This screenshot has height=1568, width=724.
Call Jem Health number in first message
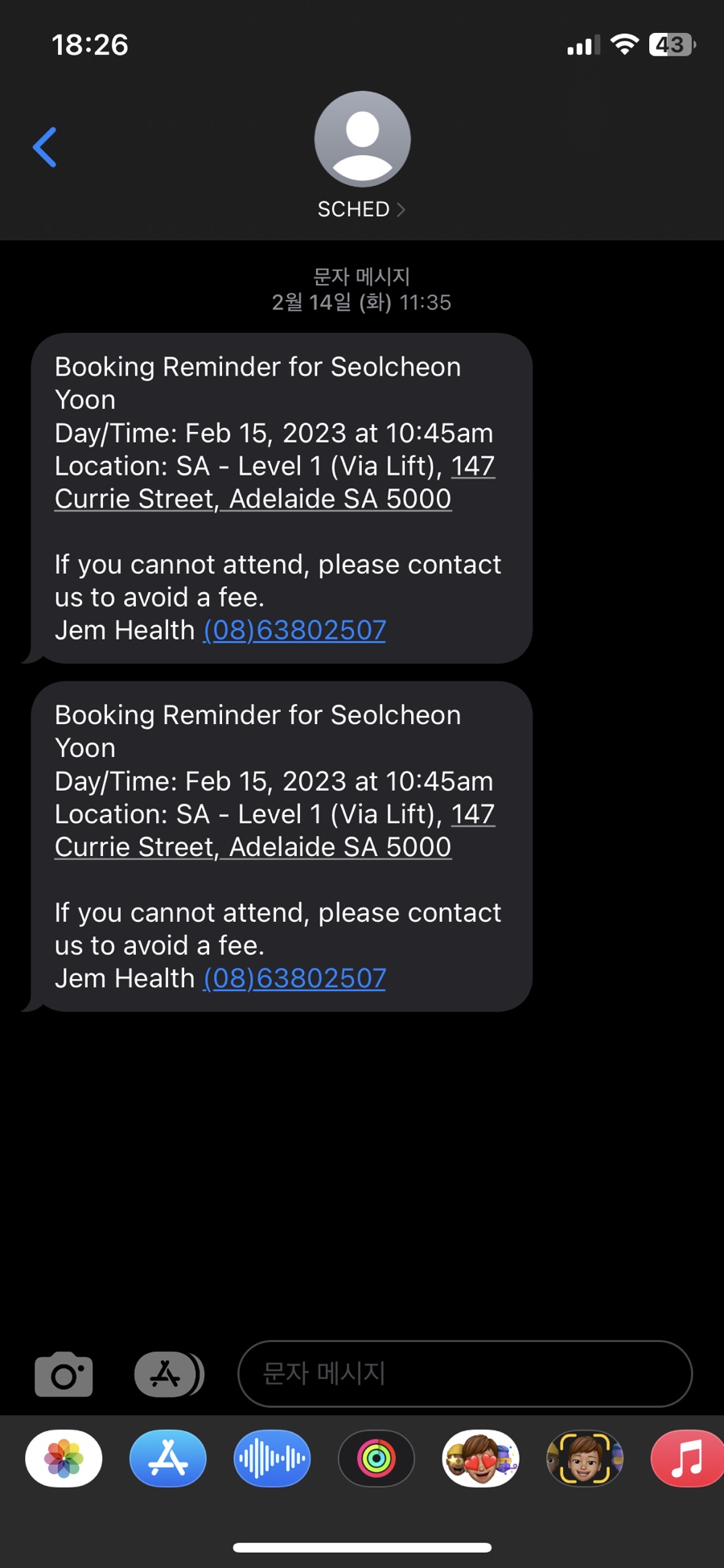point(294,630)
